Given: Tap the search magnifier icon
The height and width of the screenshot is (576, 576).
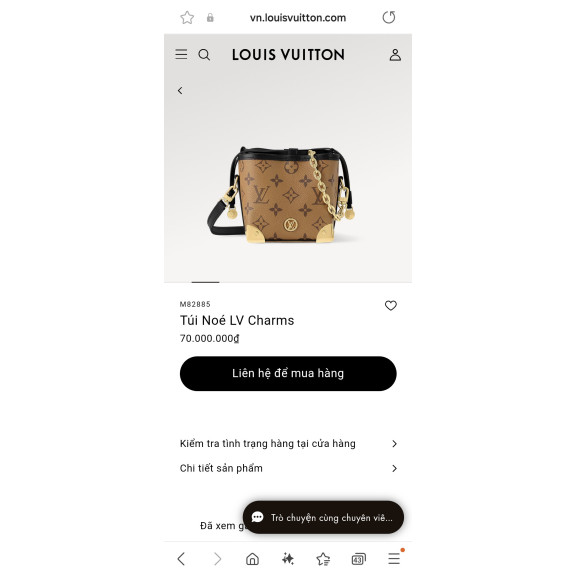Looking at the screenshot, I should 204,55.
